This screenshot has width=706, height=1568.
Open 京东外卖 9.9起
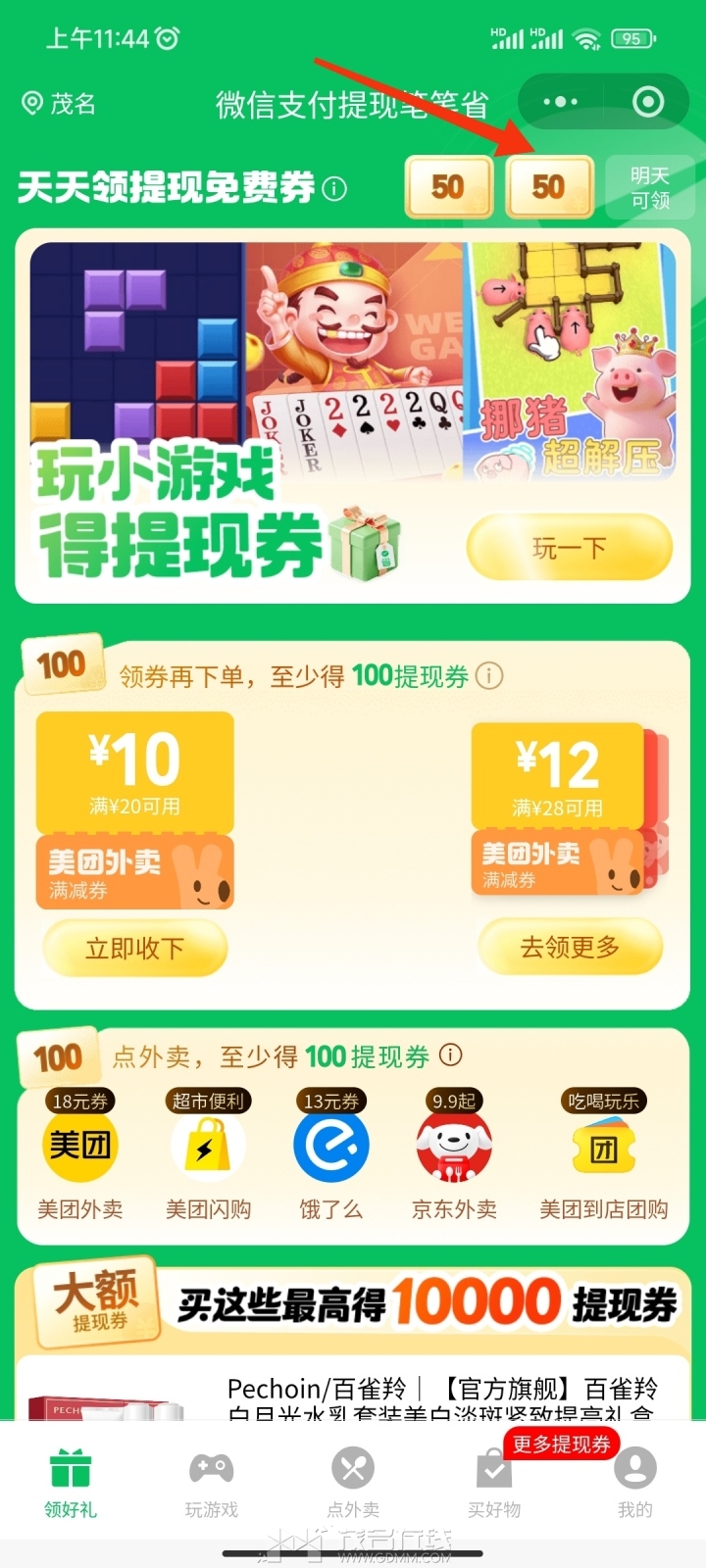(x=454, y=1156)
